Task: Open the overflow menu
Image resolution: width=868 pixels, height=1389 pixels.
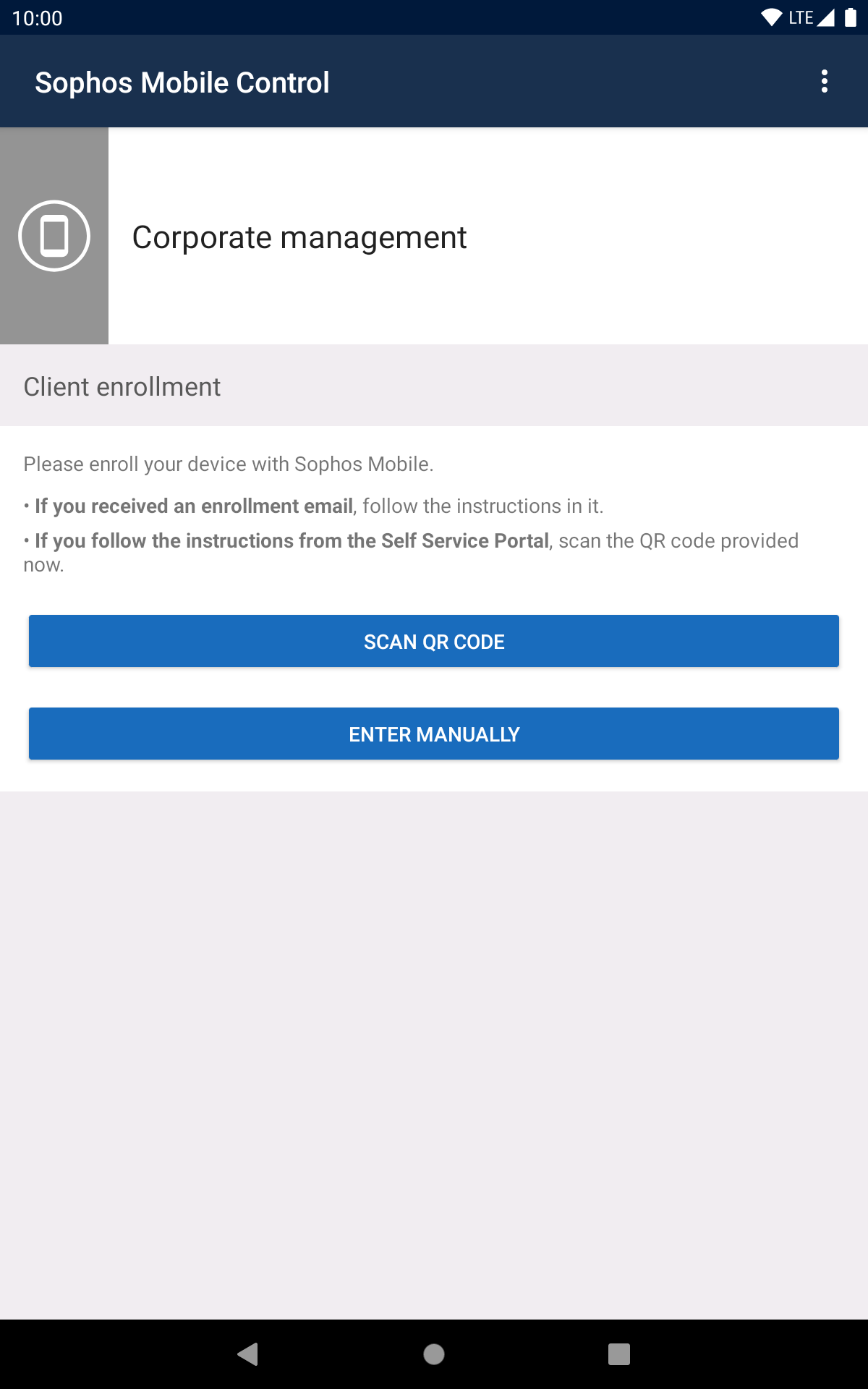Action: pos(824,82)
